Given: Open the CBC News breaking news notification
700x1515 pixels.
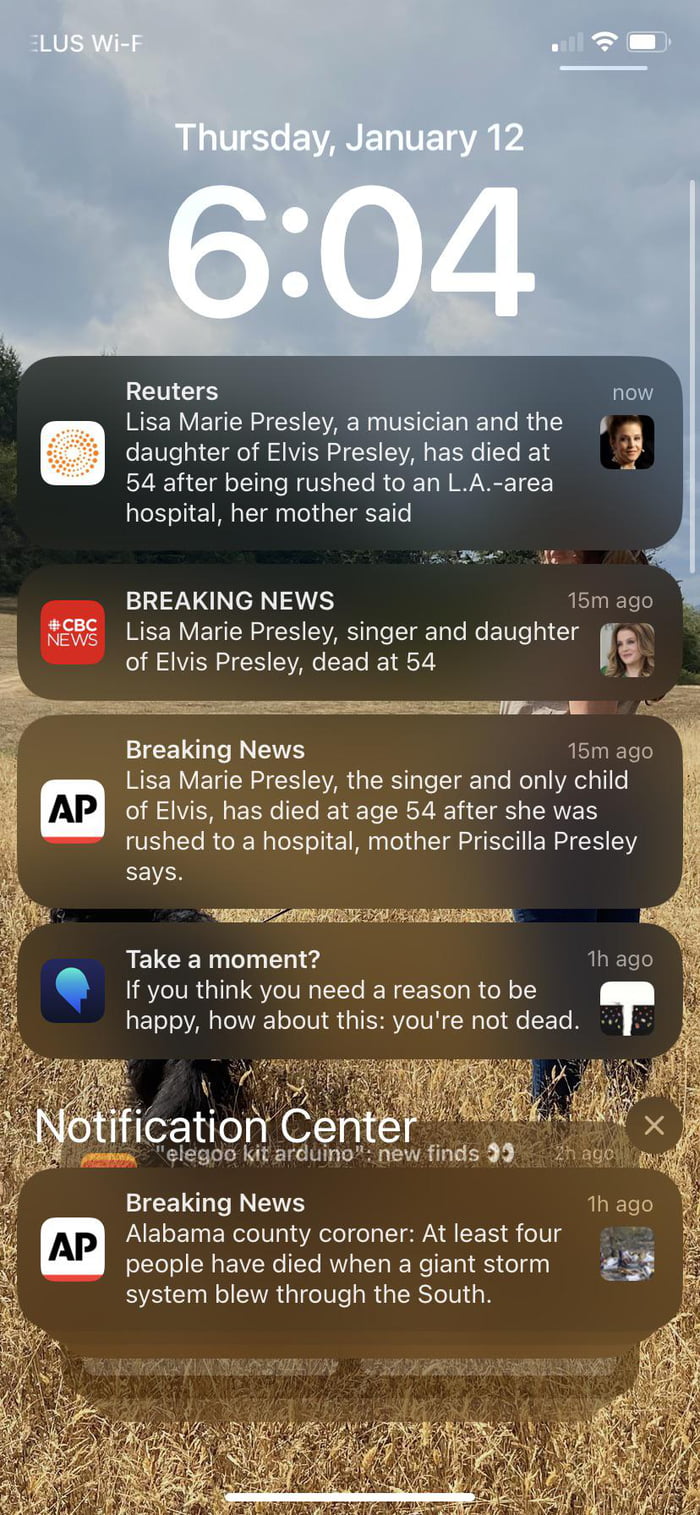Looking at the screenshot, I should (350, 632).
